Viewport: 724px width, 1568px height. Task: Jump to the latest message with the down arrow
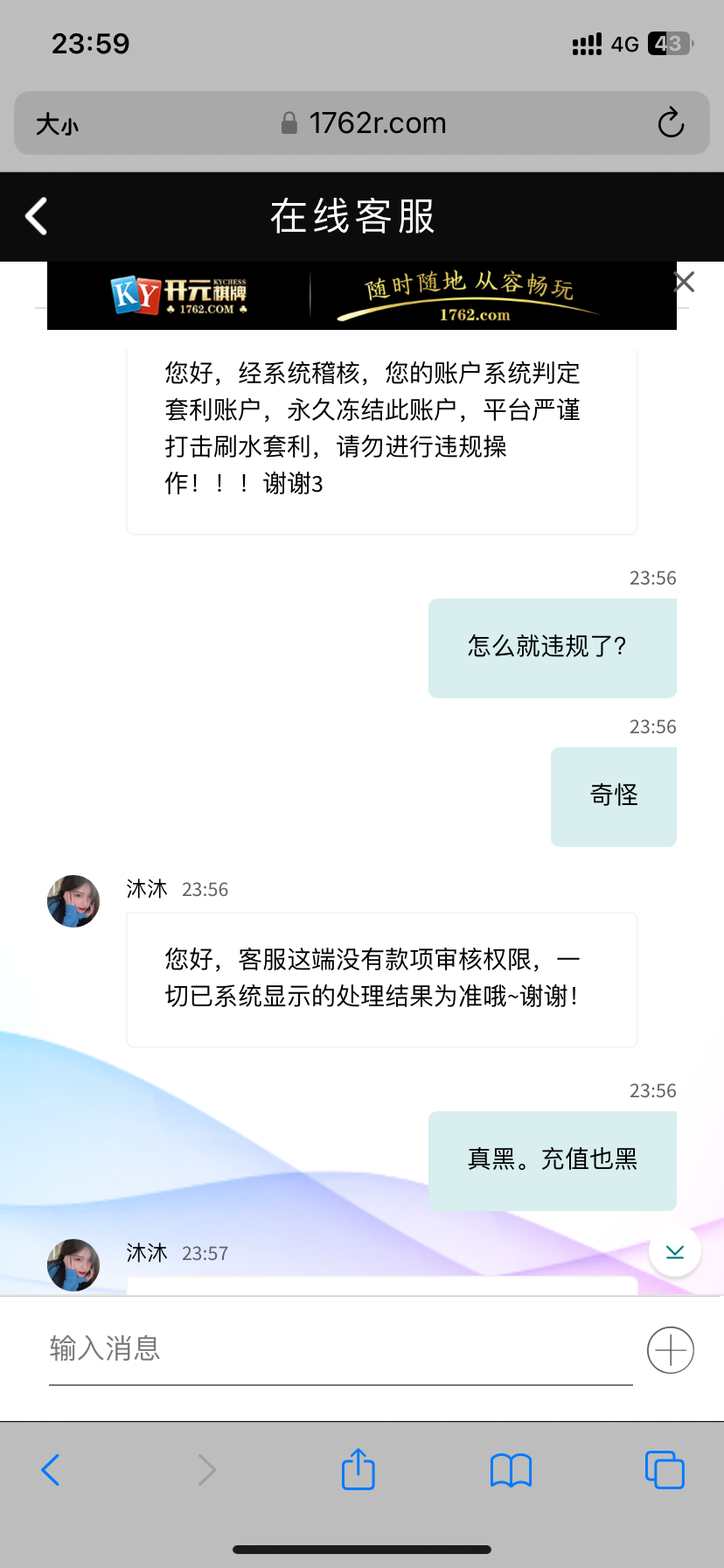[674, 1251]
